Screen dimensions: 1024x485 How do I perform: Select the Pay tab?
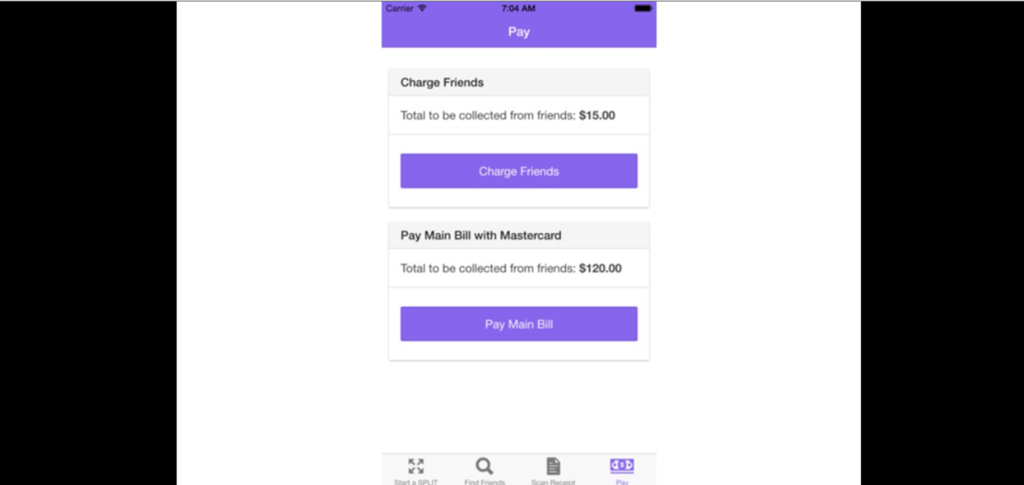click(x=622, y=469)
